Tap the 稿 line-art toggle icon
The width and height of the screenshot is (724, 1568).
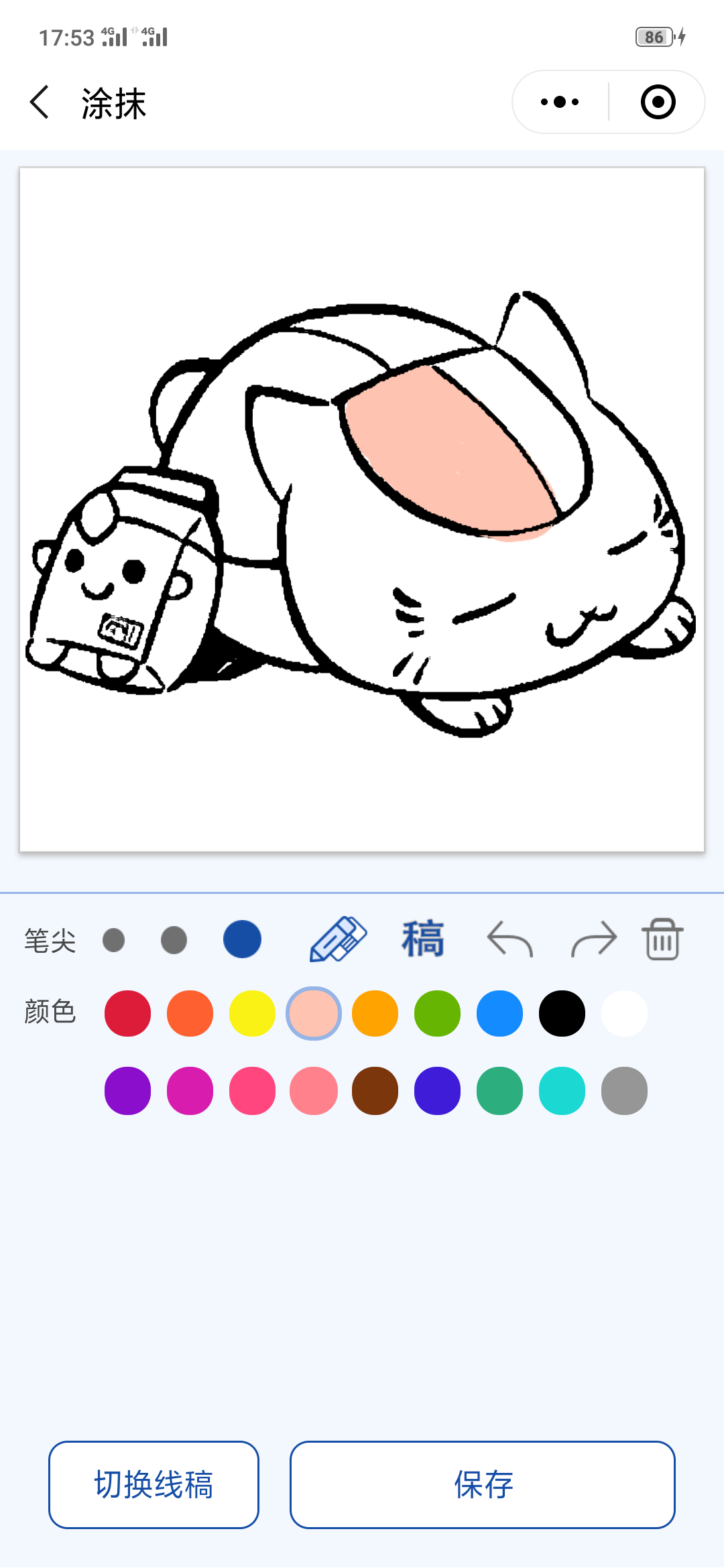[x=423, y=939]
